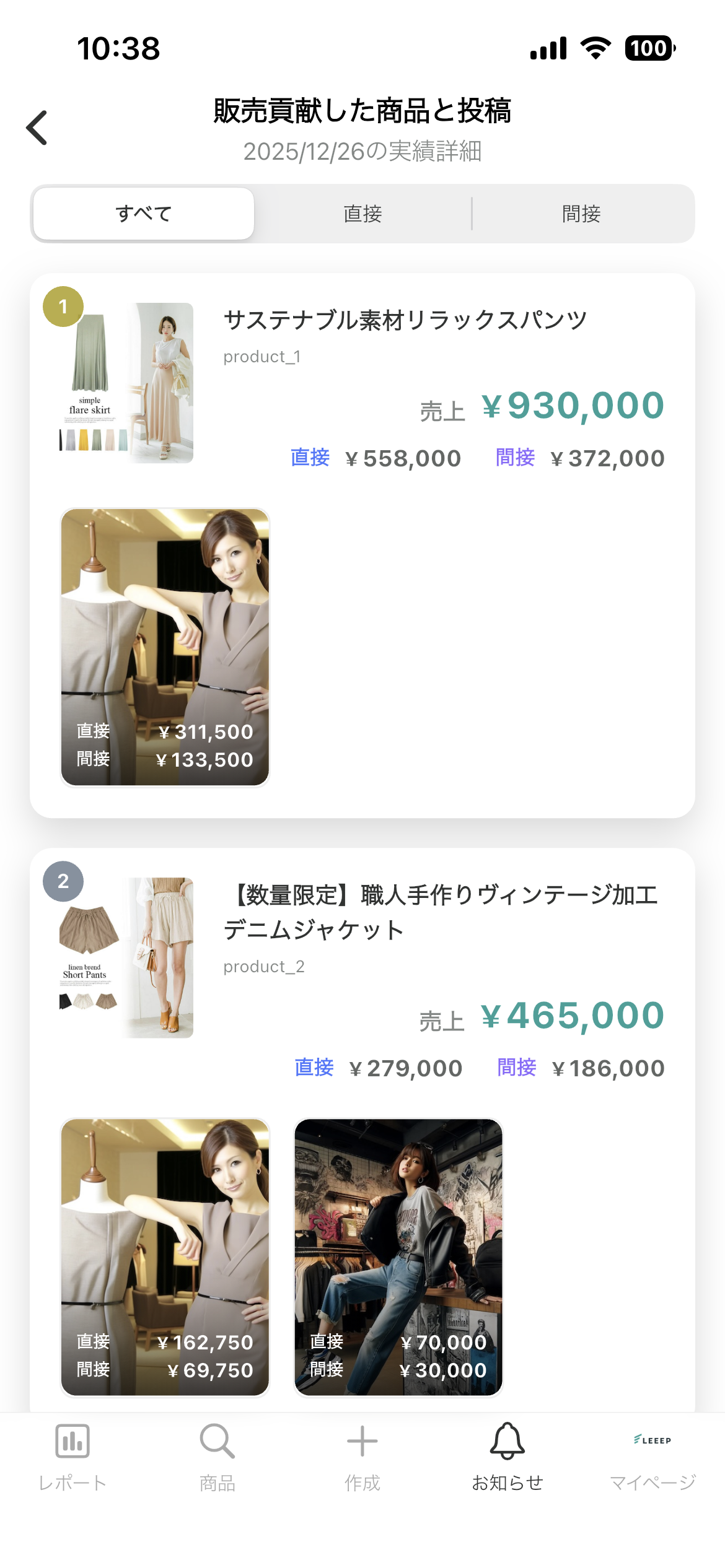Switch to the 間接 segment
The width and height of the screenshot is (725, 1568).
(581, 214)
